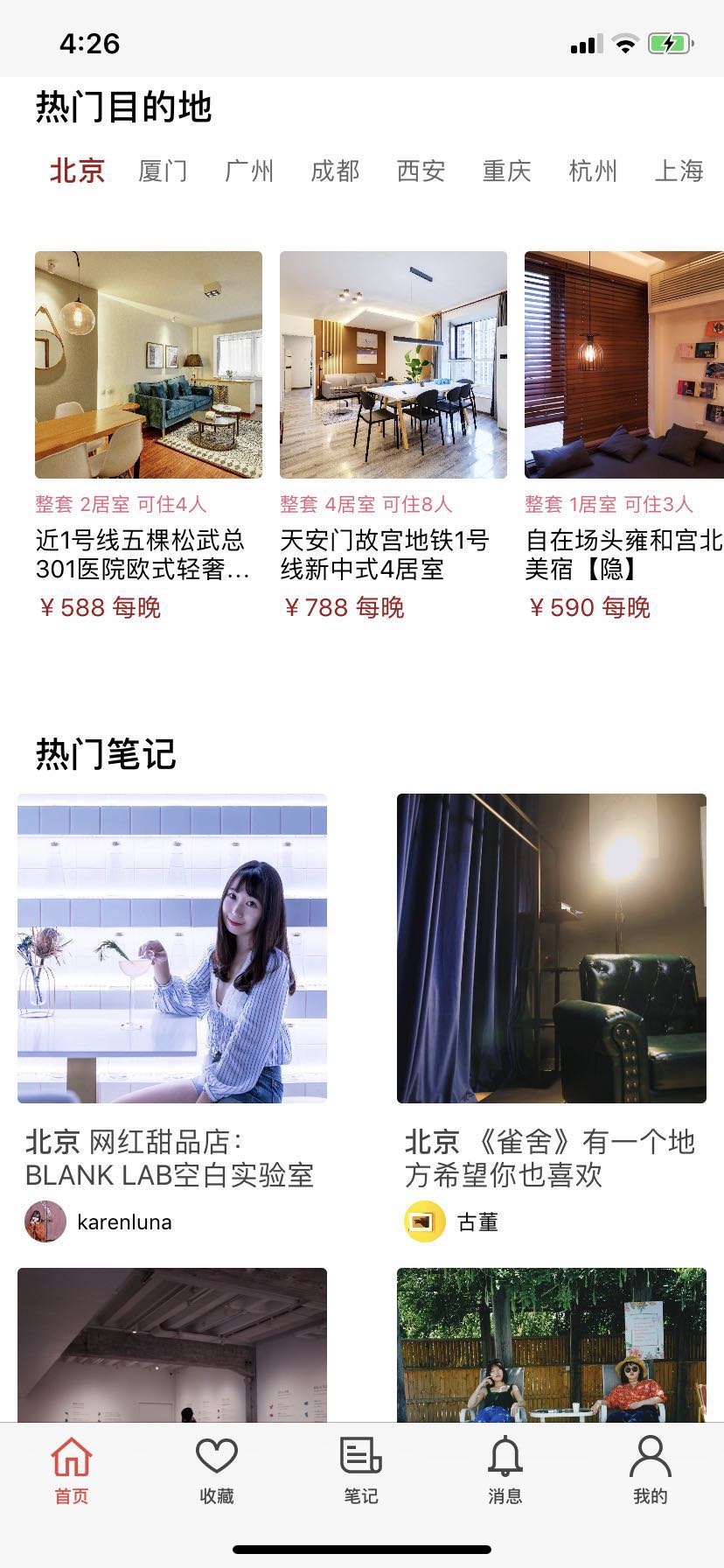Image resolution: width=724 pixels, height=1568 pixels.
Task: Open the 收藏 favorites tab
Action: [x=217, y=1472]
